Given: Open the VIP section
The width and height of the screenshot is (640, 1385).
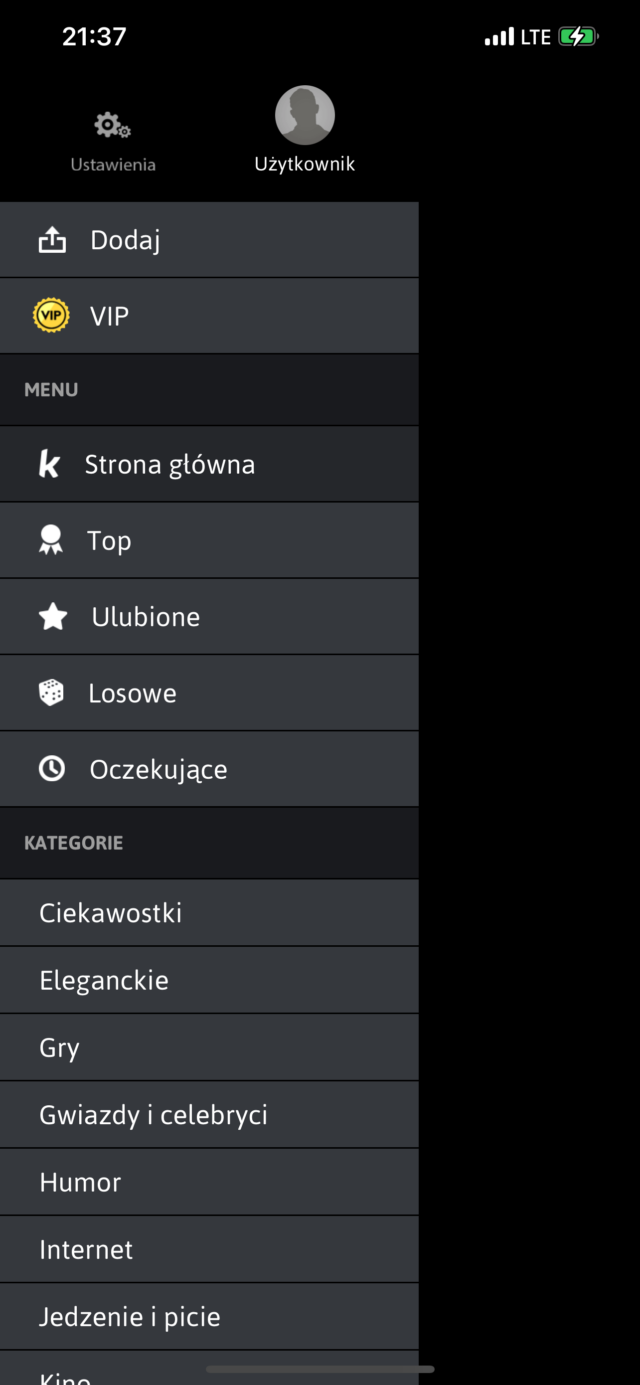Looking at the screenshot, I should (108, 317).
